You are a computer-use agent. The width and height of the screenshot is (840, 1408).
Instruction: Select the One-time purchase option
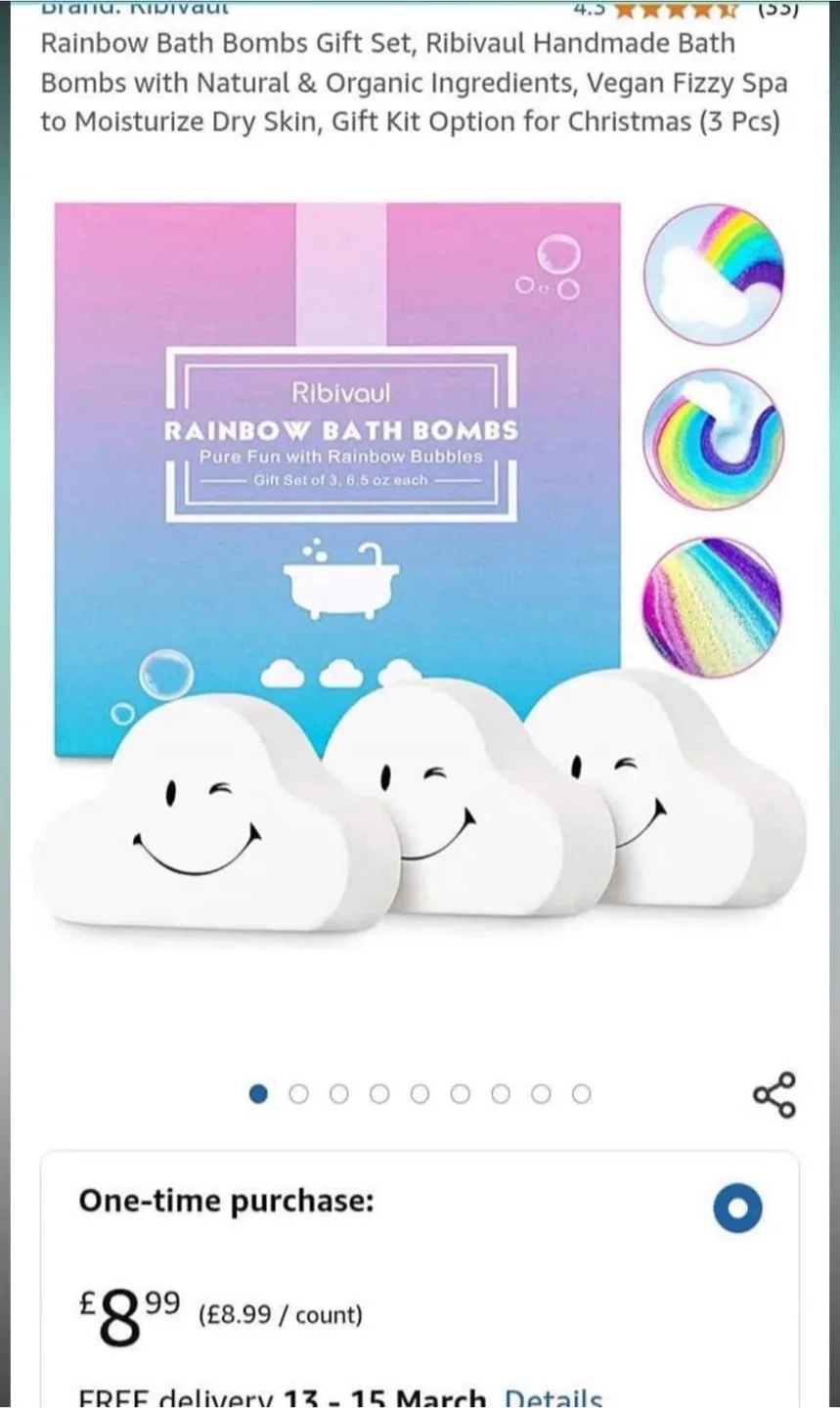pos(737,1209)
